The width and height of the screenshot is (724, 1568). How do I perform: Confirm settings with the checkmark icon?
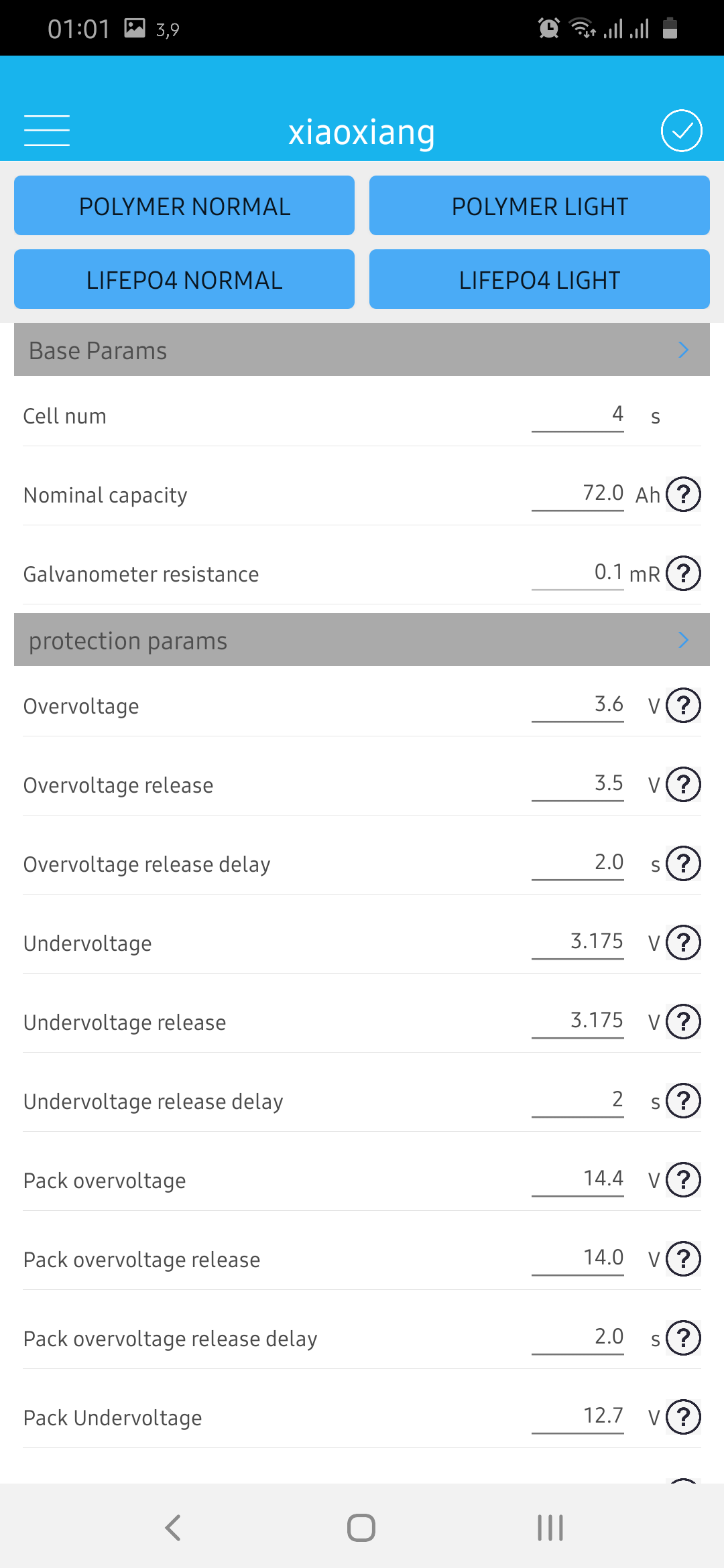(681, 131)
